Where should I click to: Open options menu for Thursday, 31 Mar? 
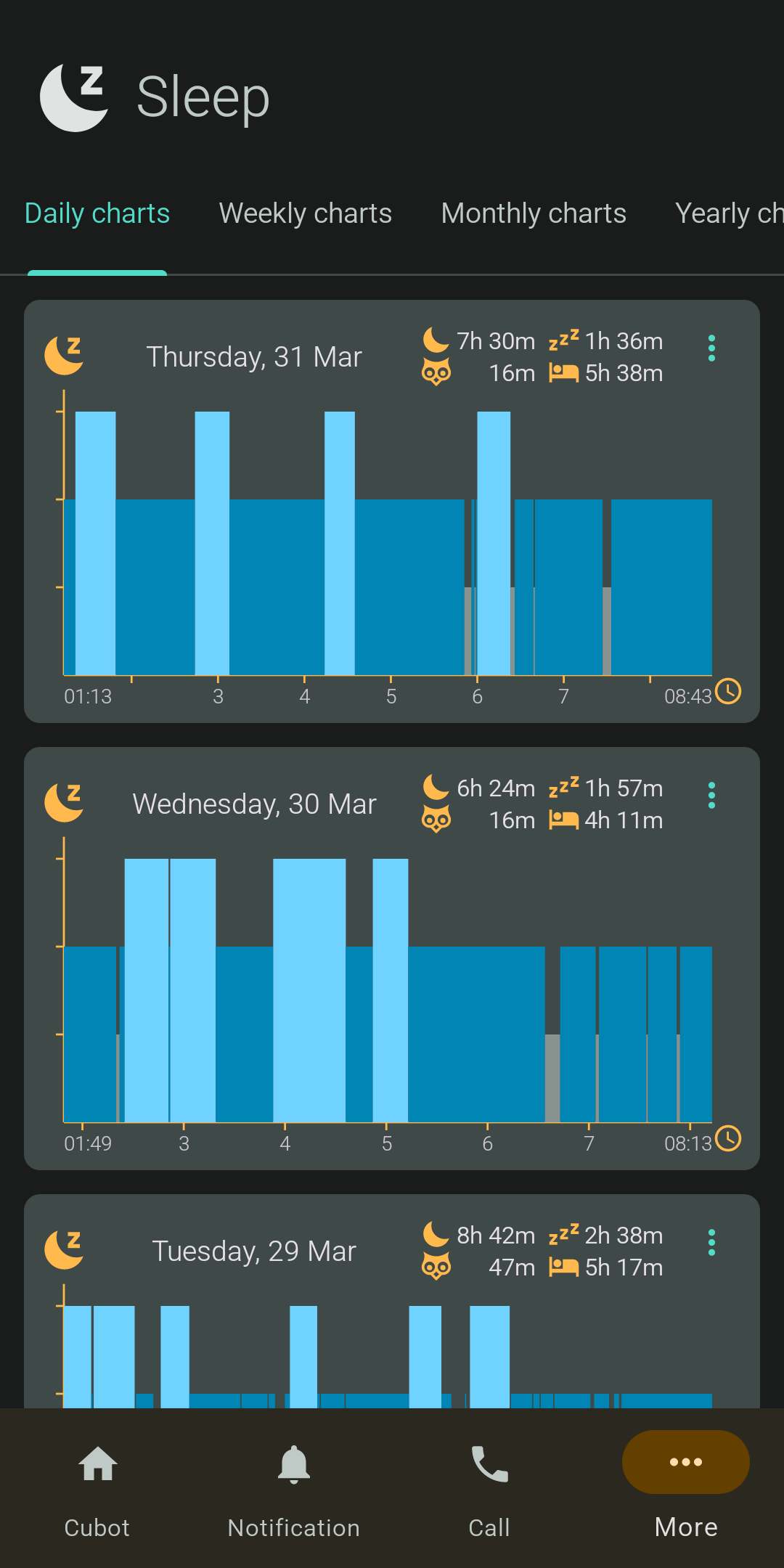coord(711,348)
